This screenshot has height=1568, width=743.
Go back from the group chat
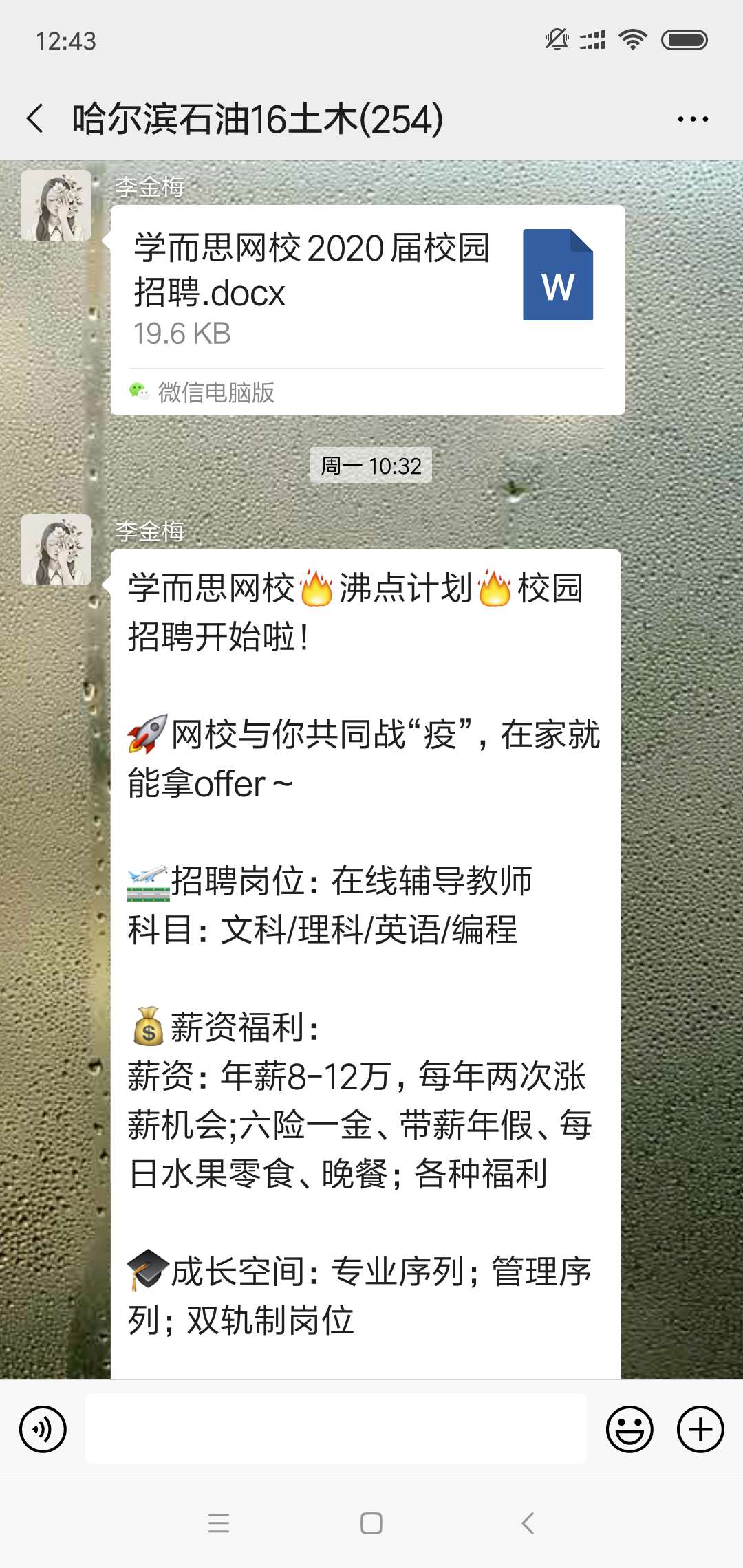pos(36,119)
